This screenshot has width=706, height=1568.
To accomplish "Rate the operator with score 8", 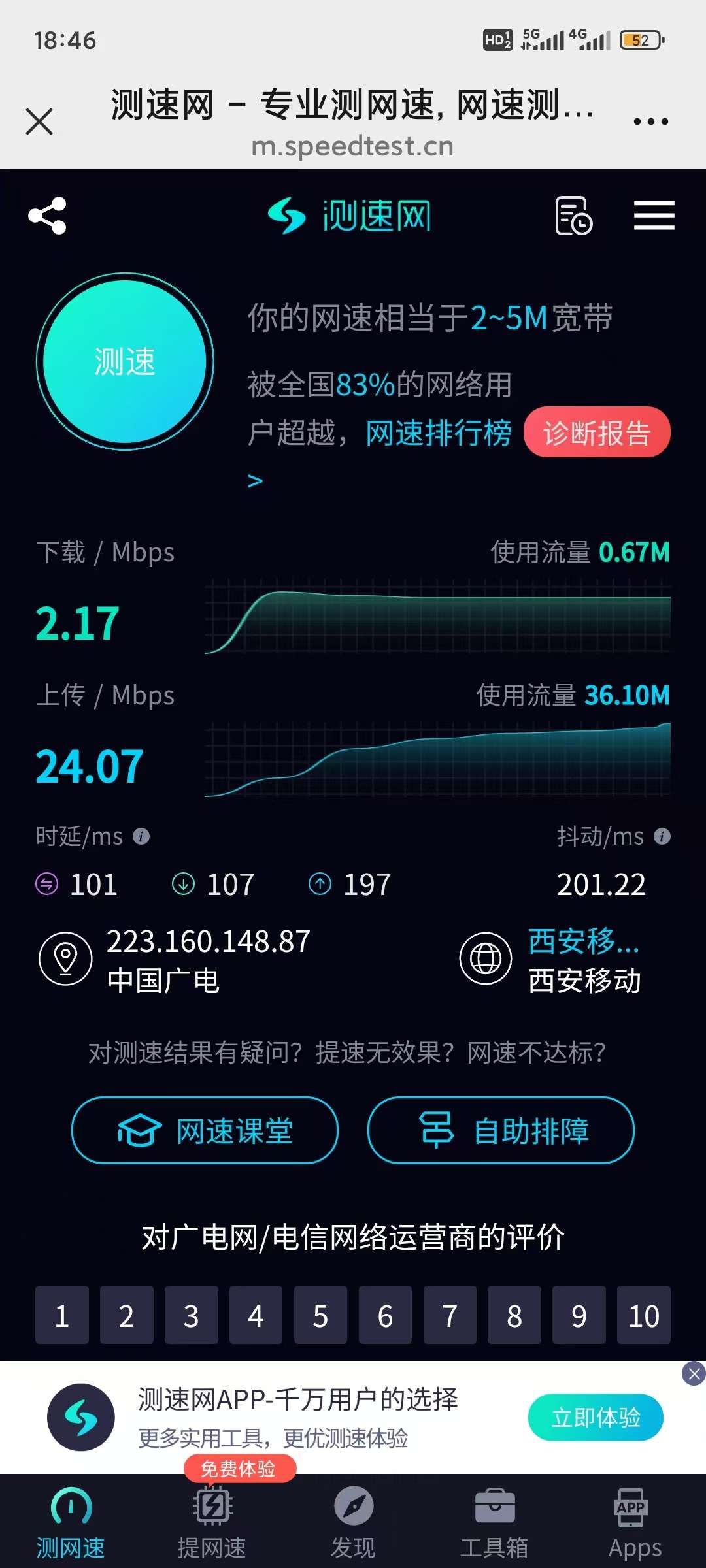I will (x=514, y=1315).
